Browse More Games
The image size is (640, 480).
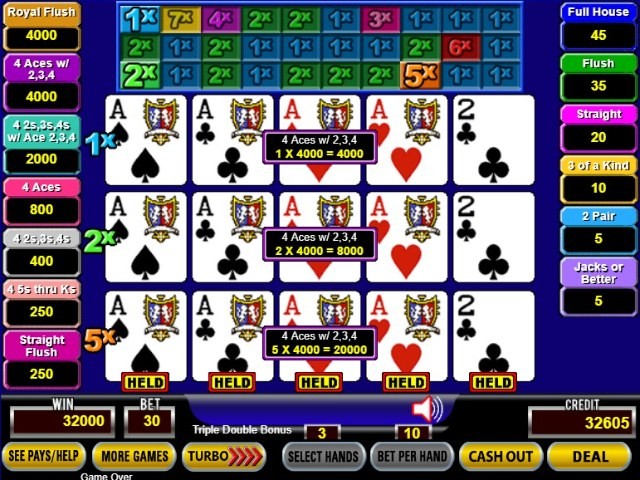[x=134, y=456]
